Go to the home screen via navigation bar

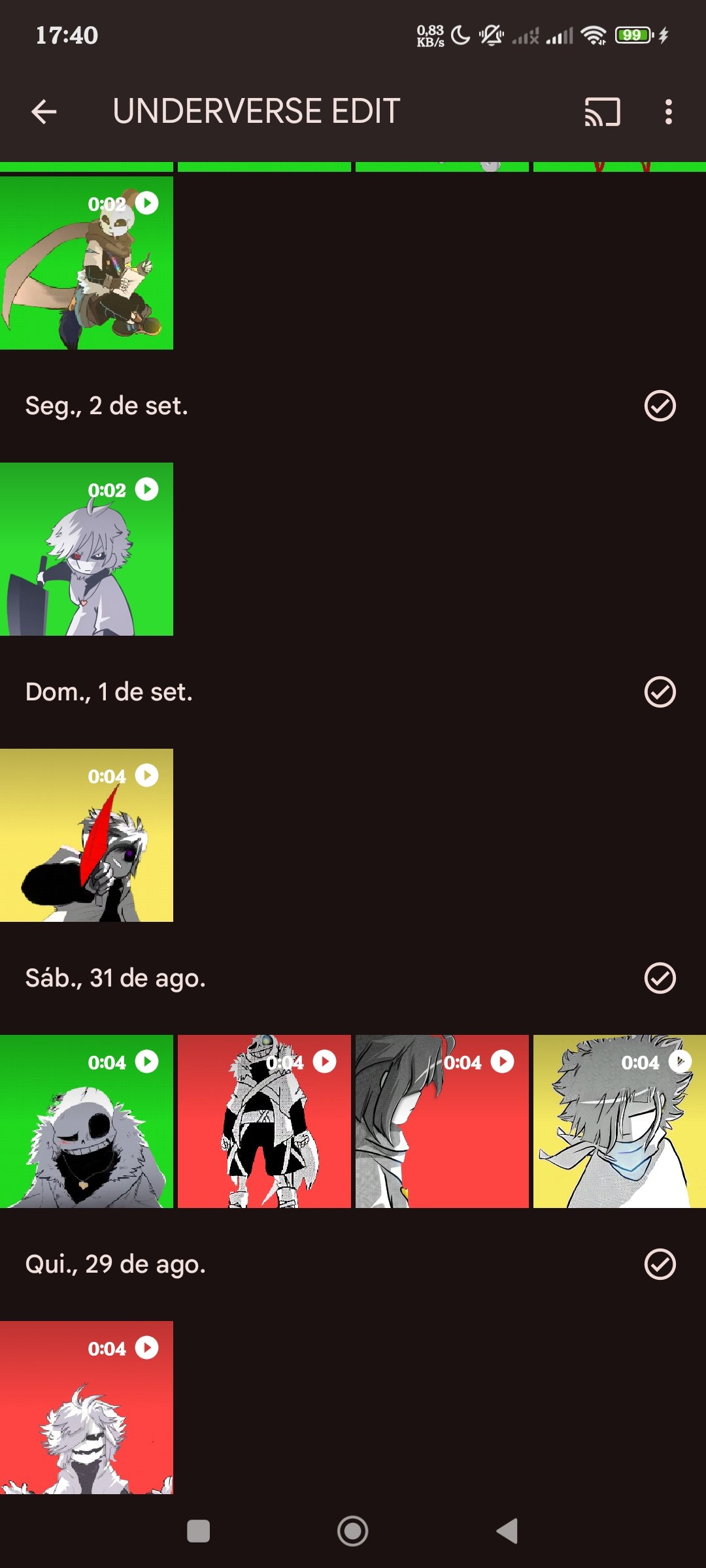click(x=353, y=1531)
